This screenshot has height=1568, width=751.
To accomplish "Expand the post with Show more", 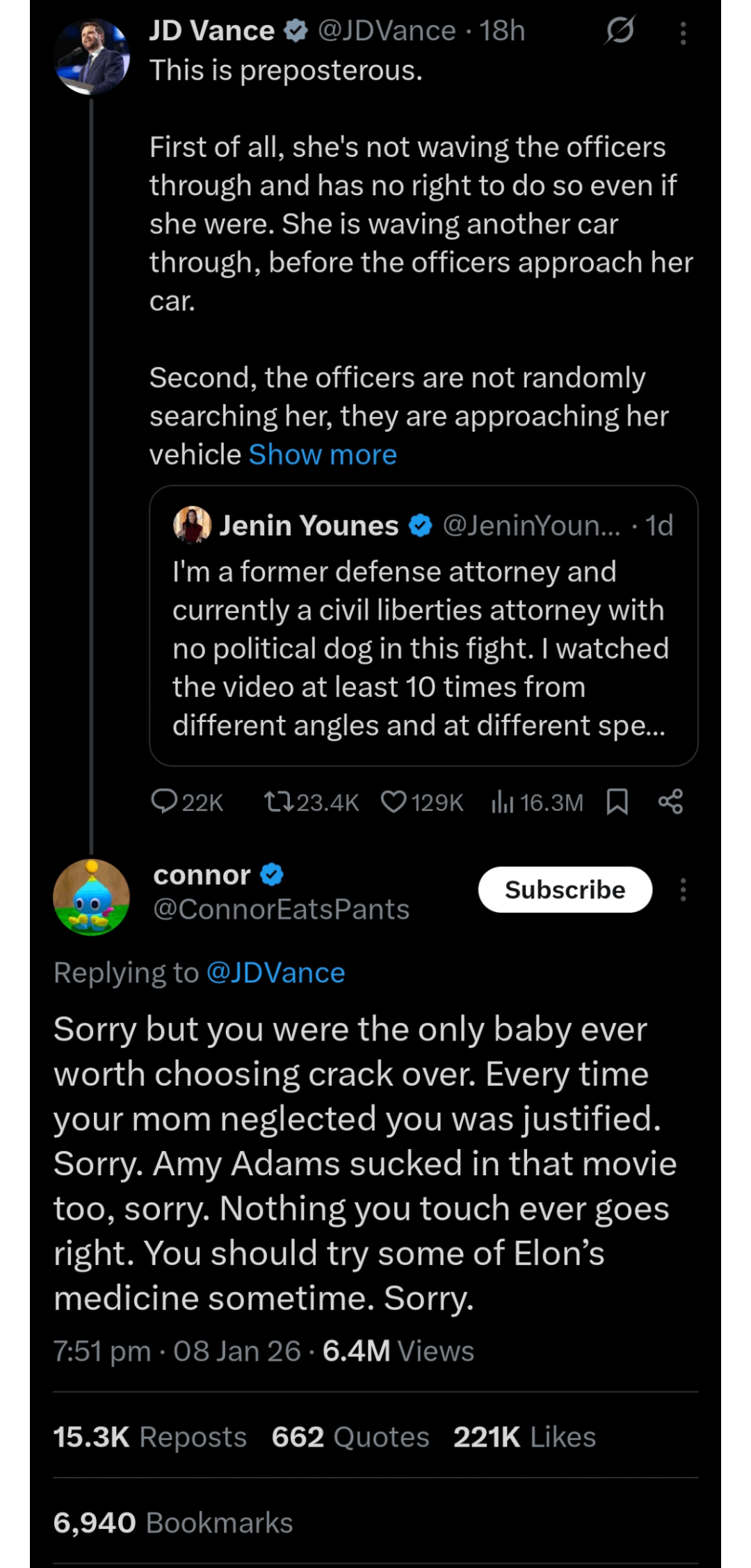I will [x=323, y=455].
